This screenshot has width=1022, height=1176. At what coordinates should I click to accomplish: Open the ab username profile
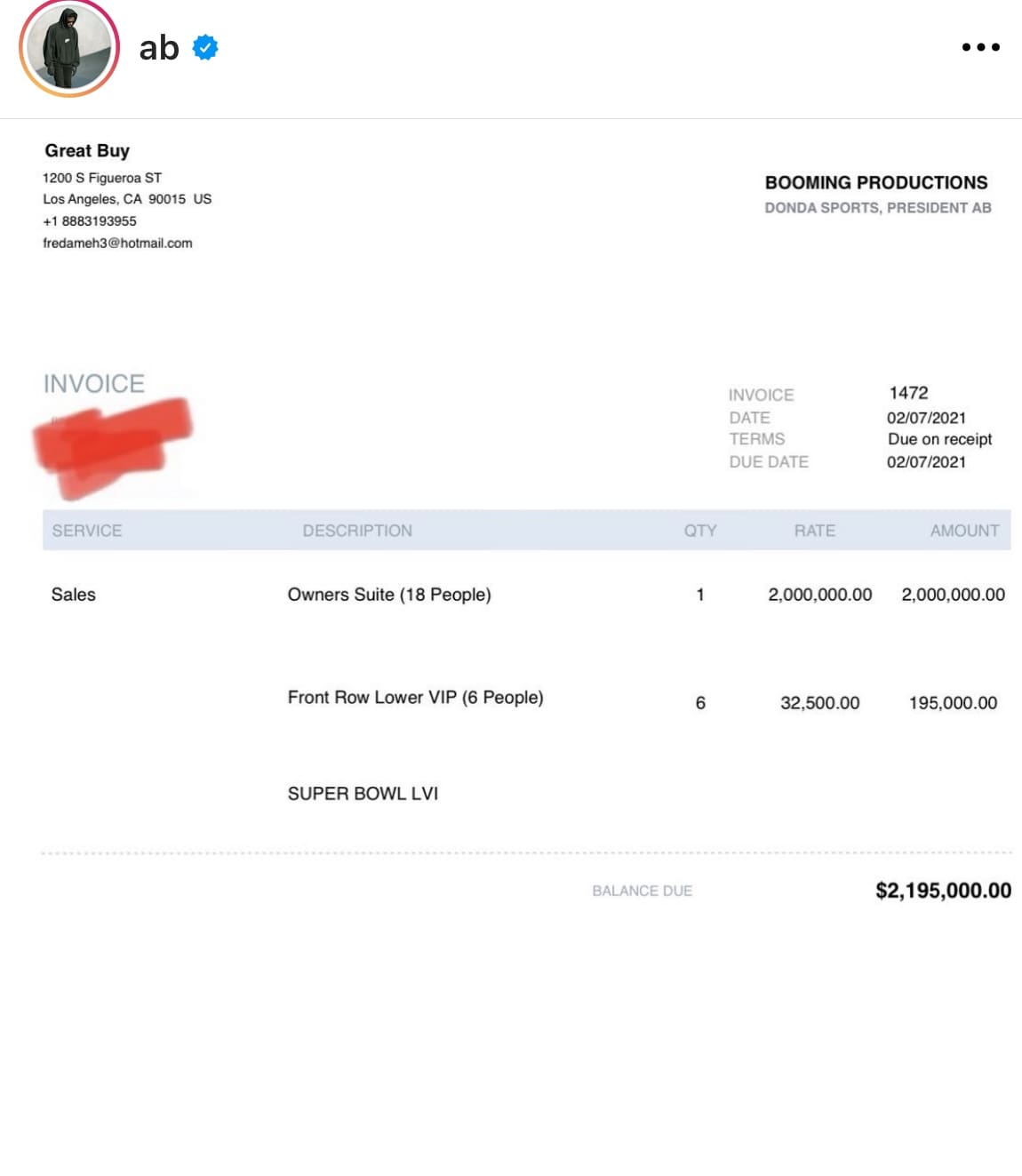pyautogui.click(x=159, y=48)
